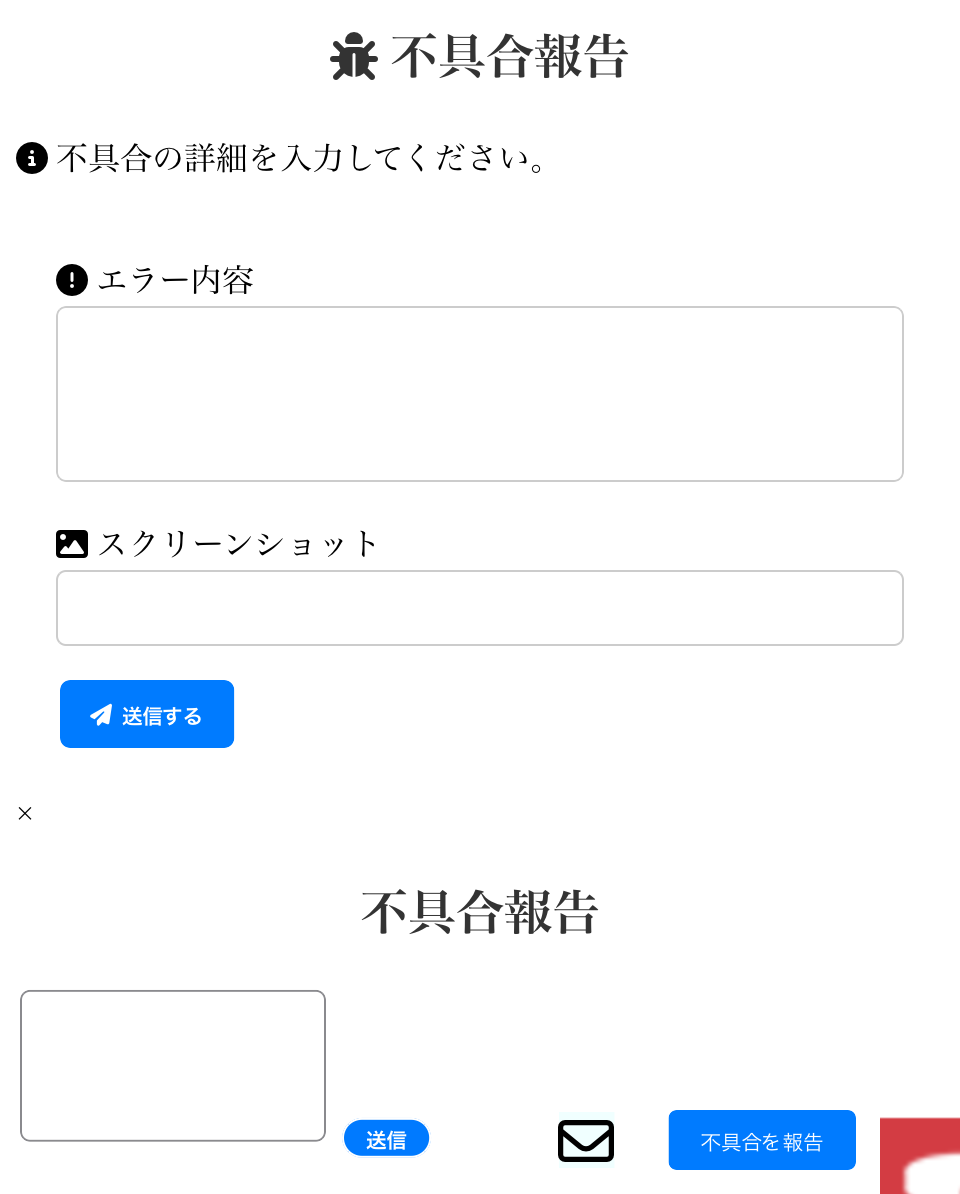The image size is (960, 1194).
Task: Tap the small 送信 button
Action: pyautogui.click(x=386, y=1139)
